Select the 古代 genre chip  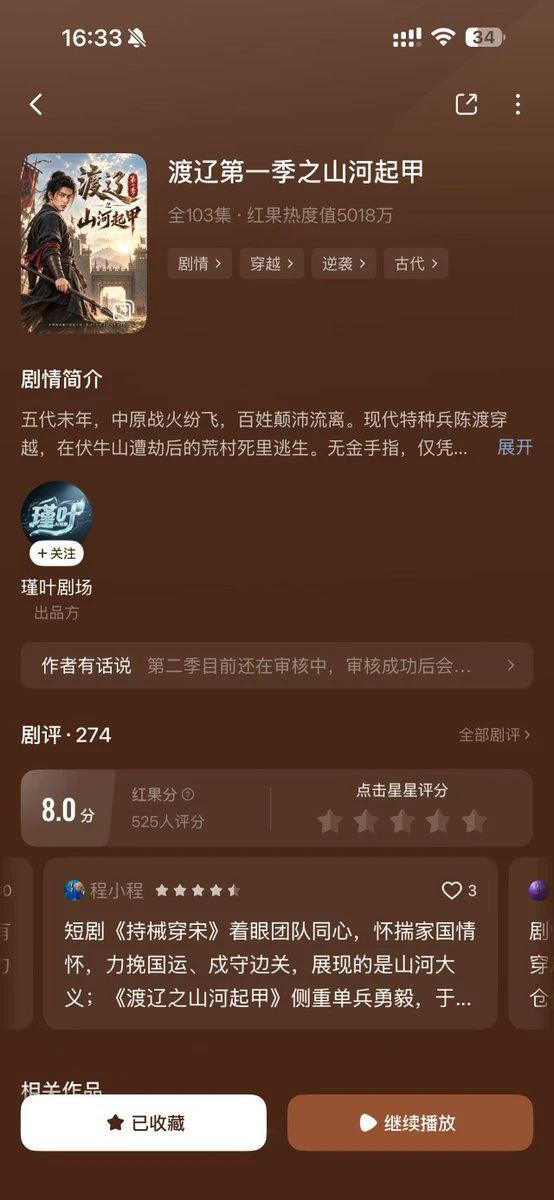pyautogui.click(x=416, y=264)
